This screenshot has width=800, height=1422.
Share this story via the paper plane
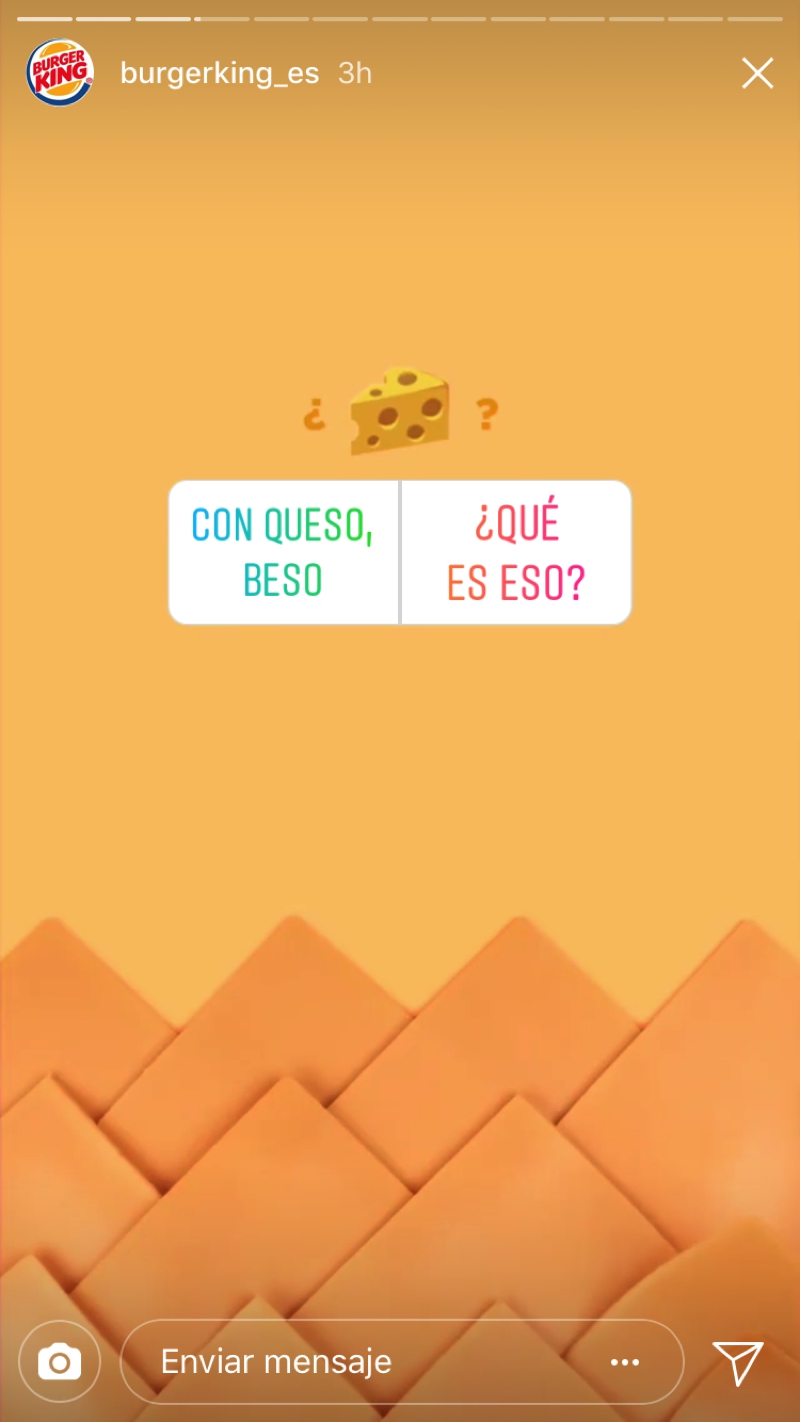(x=738, y=1362)
